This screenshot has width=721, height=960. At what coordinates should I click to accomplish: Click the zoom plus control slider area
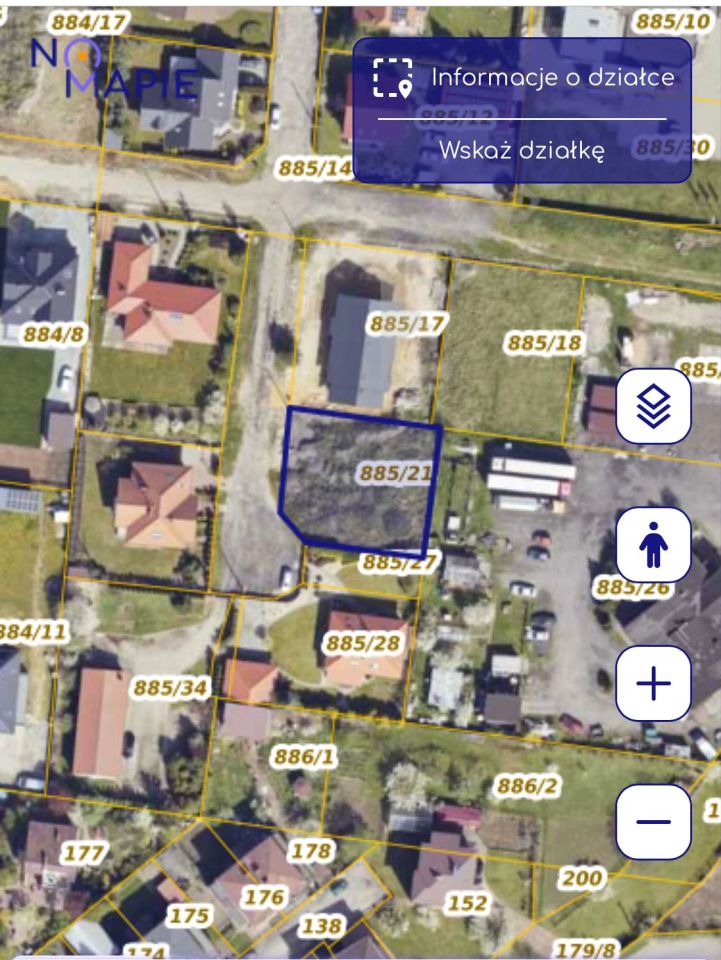[x=653, y=682]
